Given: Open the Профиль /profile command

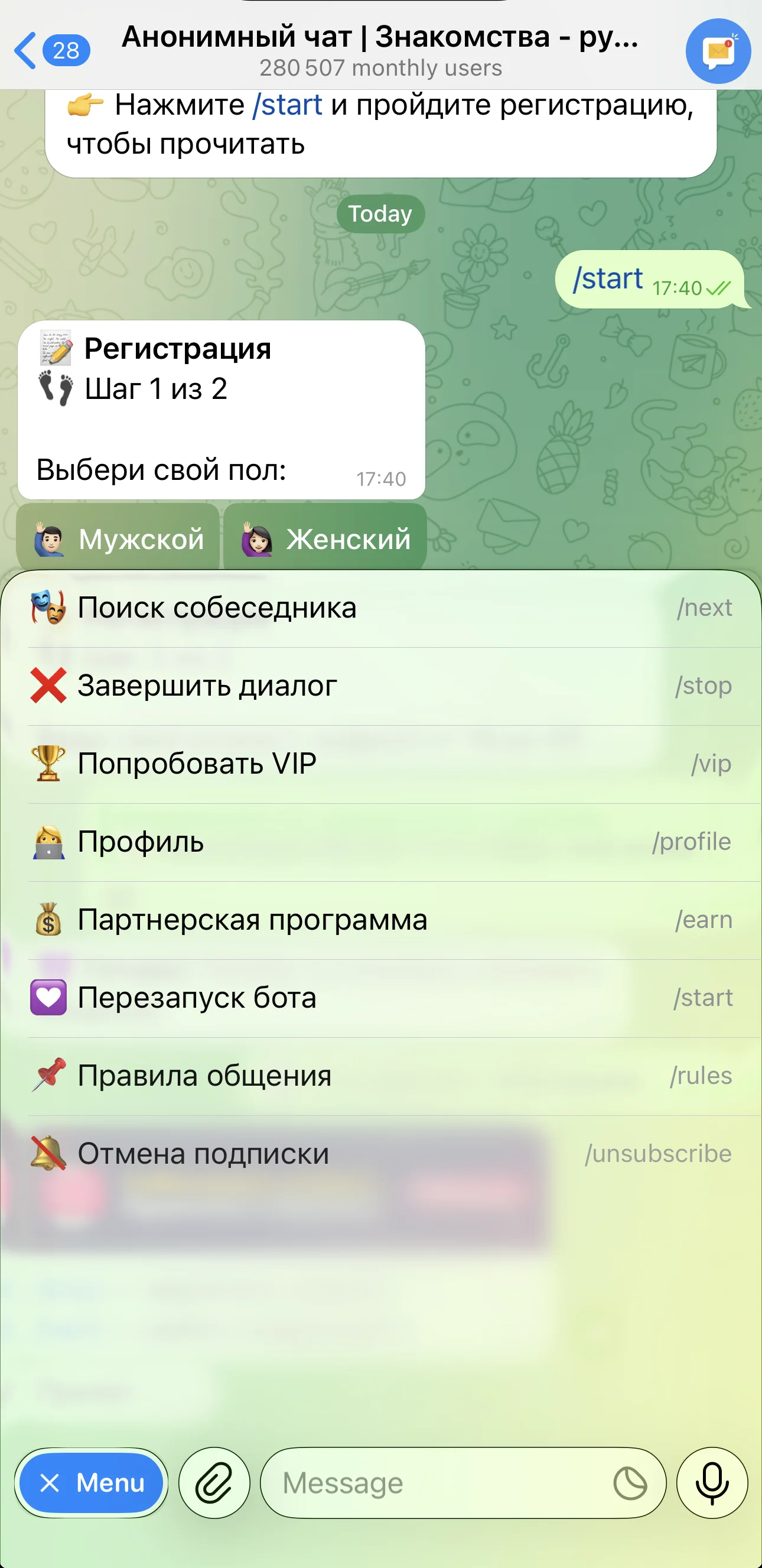Looking at the screenshot, I should [x=380, y=841].
